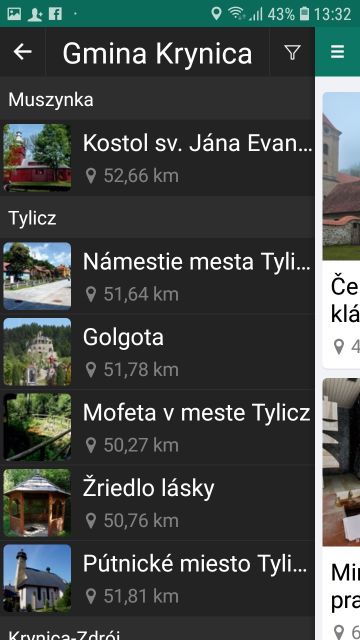
Task: Open Kostol sv. Jána Evan… entry
Action: [x=157, y=158]
